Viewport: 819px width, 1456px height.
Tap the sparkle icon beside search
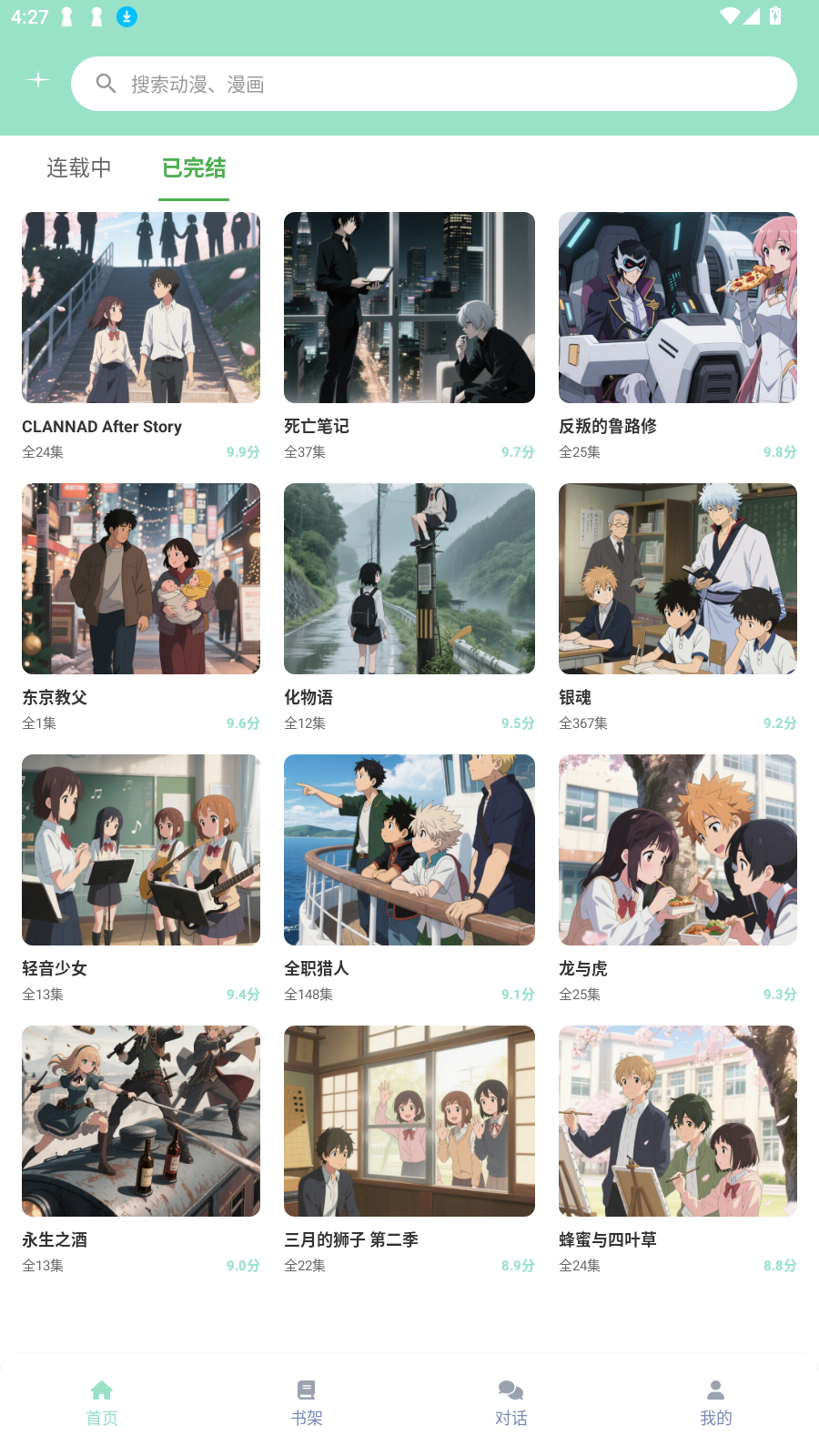tap(38, 81)
